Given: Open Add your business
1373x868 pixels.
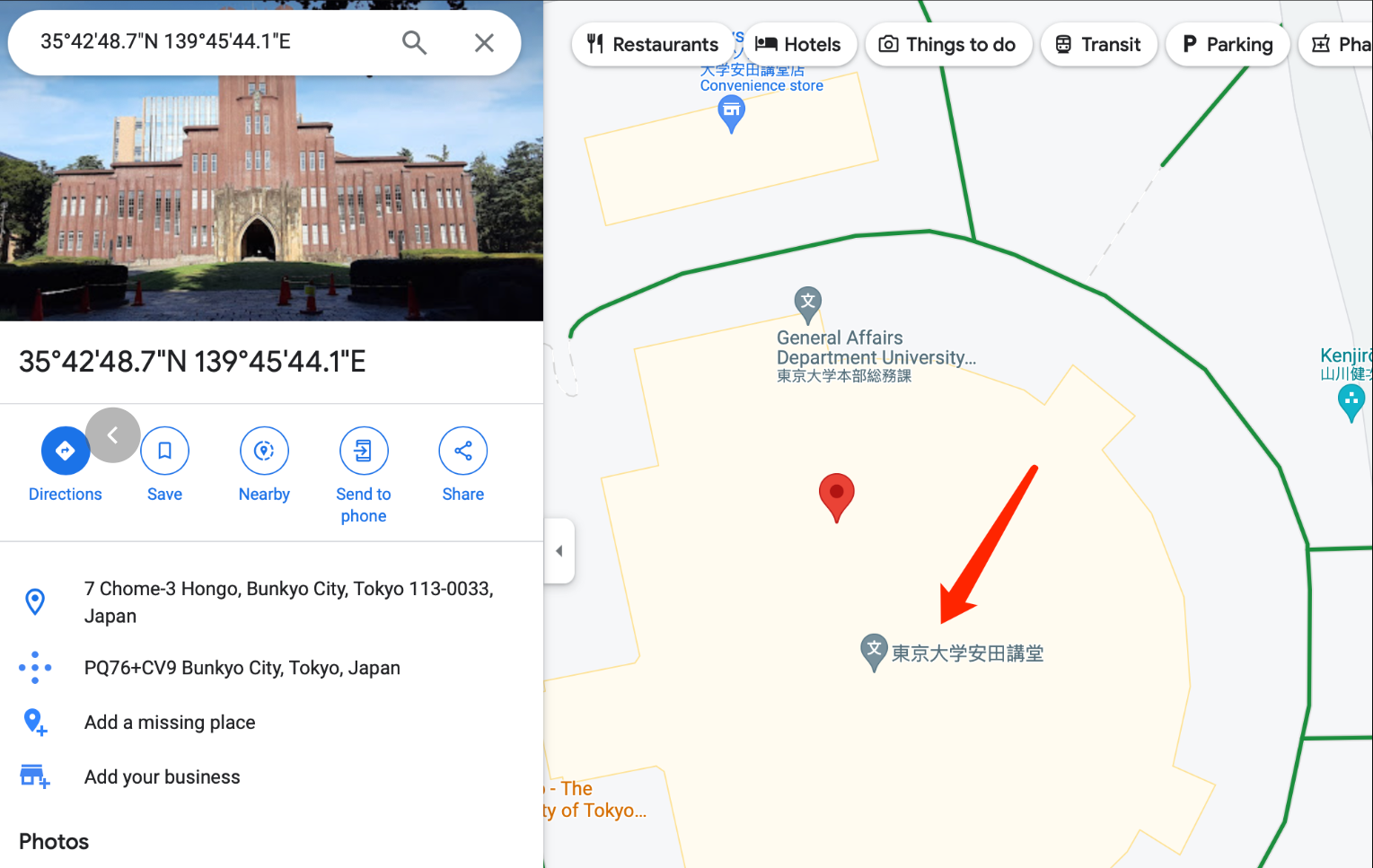Looking at the screenshot, I should (x=162, y=777).
